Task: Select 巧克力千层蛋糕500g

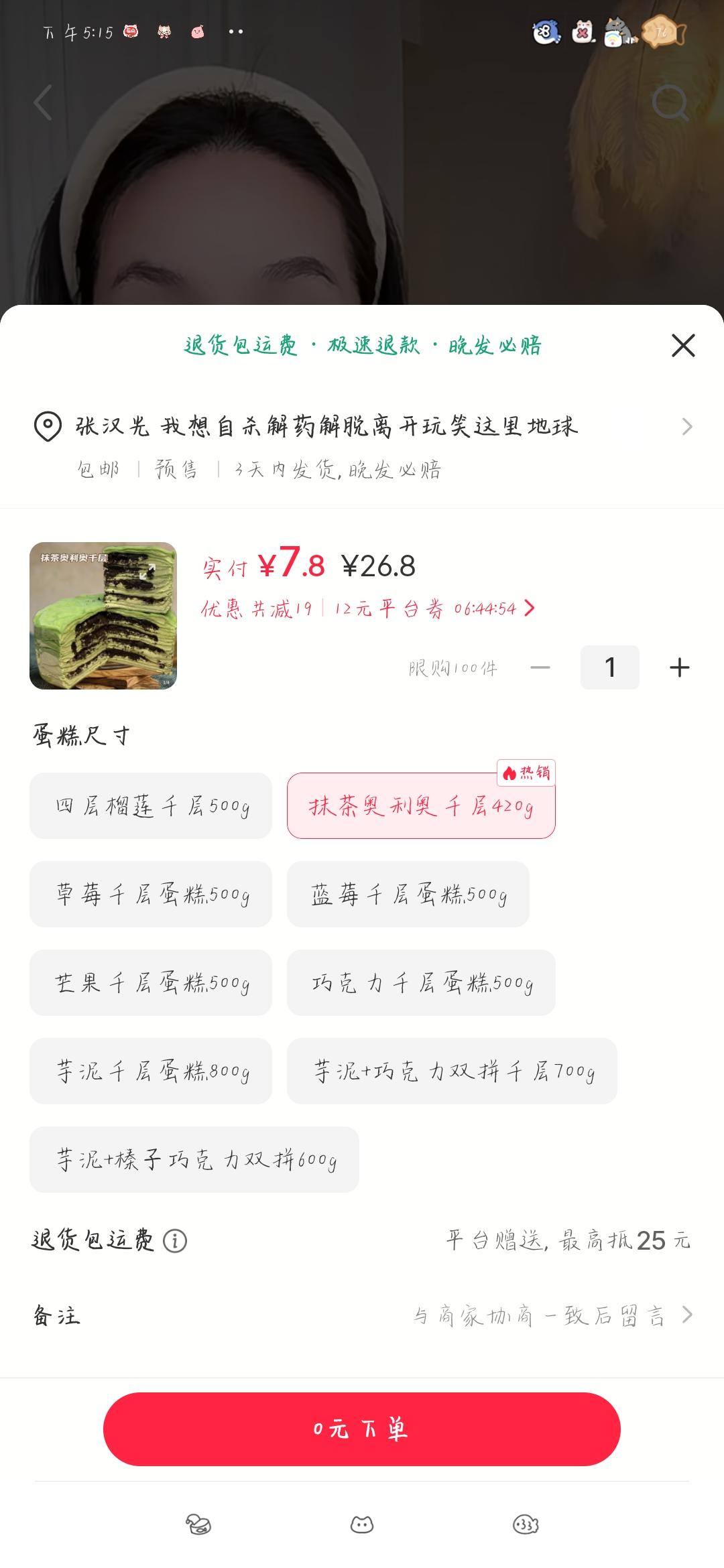Action: [421, 983]
